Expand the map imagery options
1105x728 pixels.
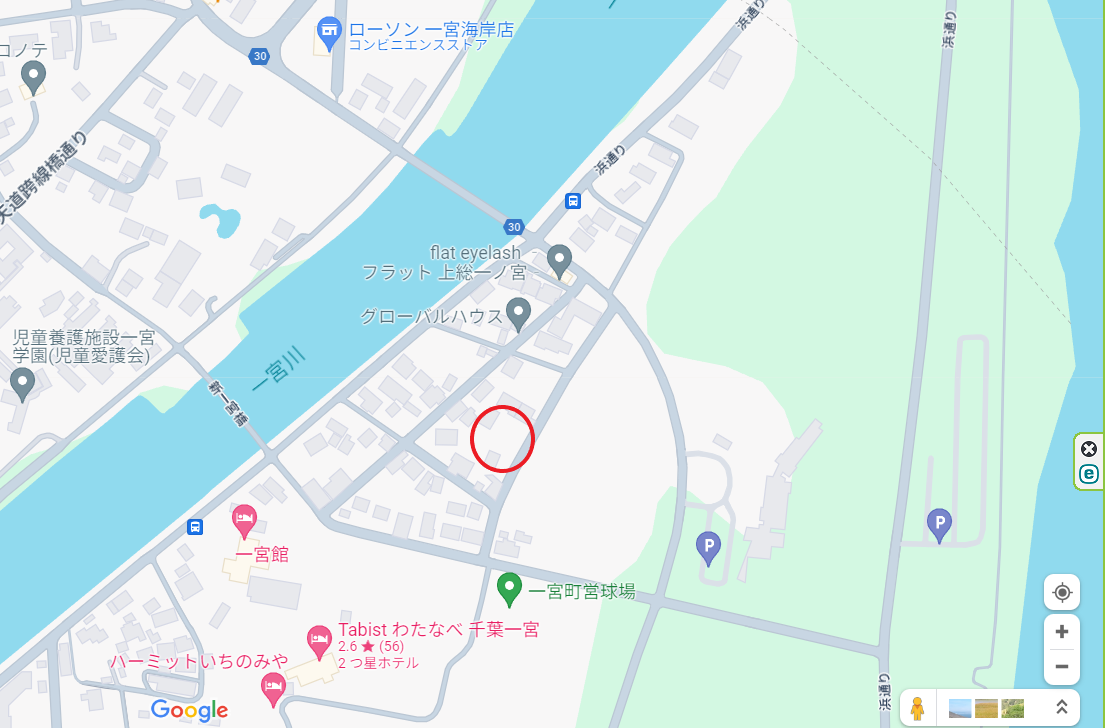coord(1062,708)
